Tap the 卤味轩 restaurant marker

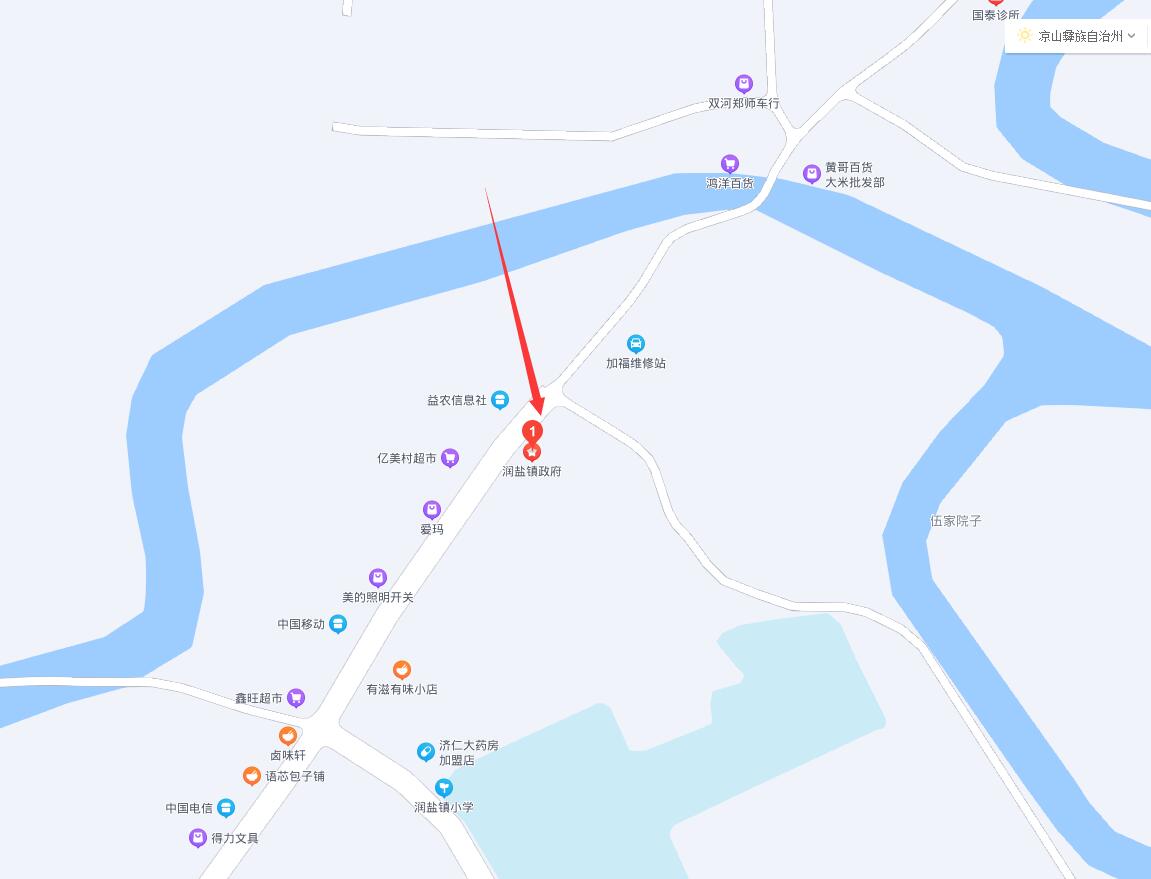288,736
